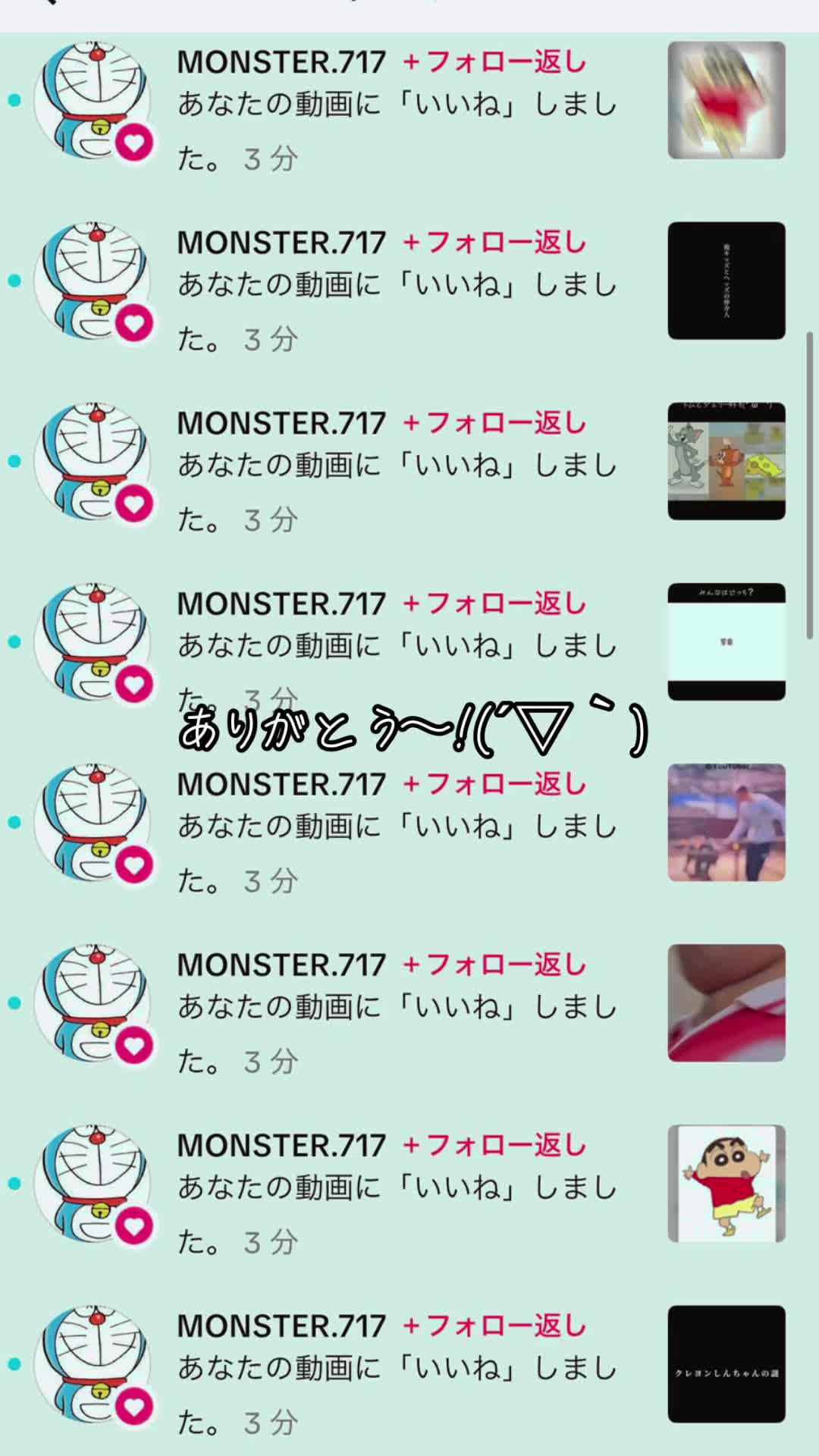Open the black thumbnail with vertical white text
Screen dimensions: 819x1456
(726, 281)
